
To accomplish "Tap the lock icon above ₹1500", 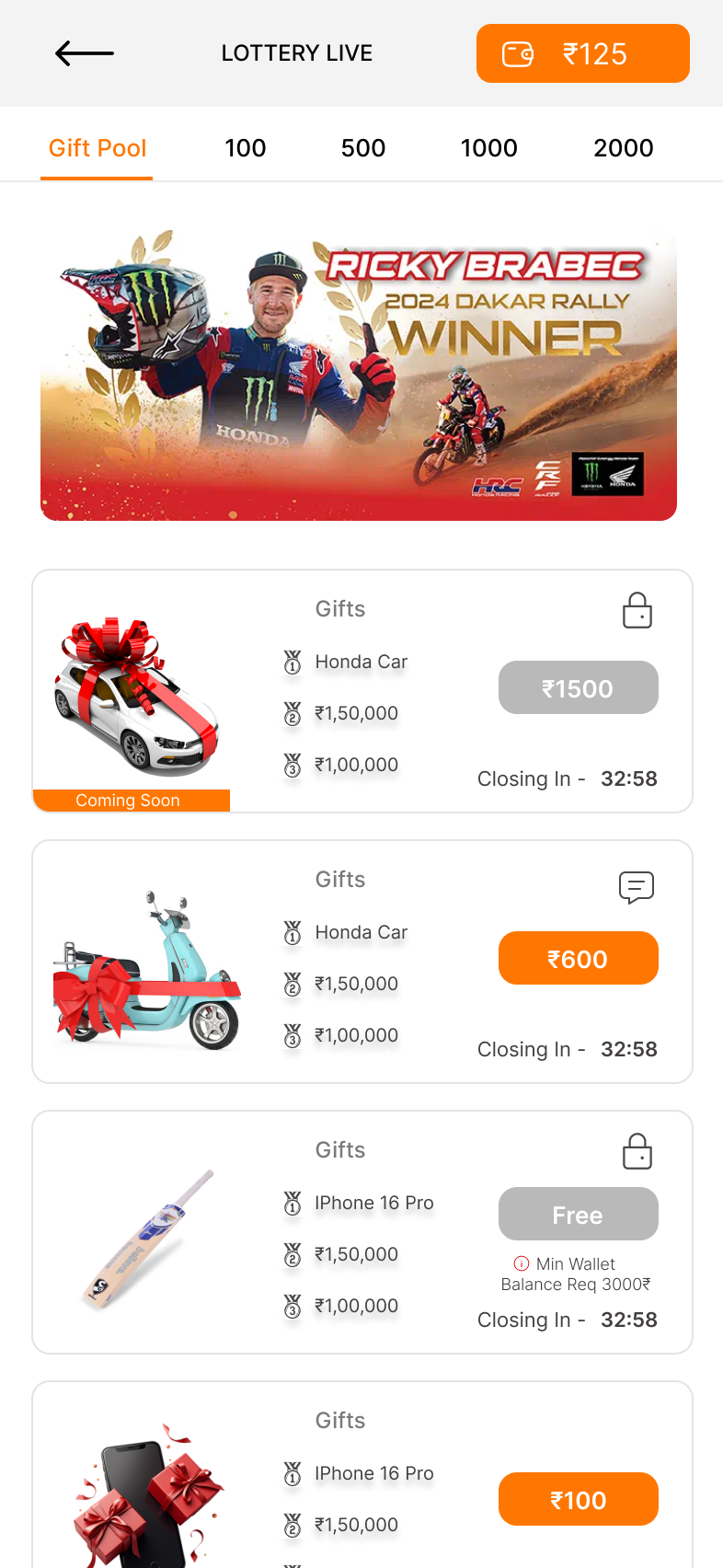I will pos(637,610).
